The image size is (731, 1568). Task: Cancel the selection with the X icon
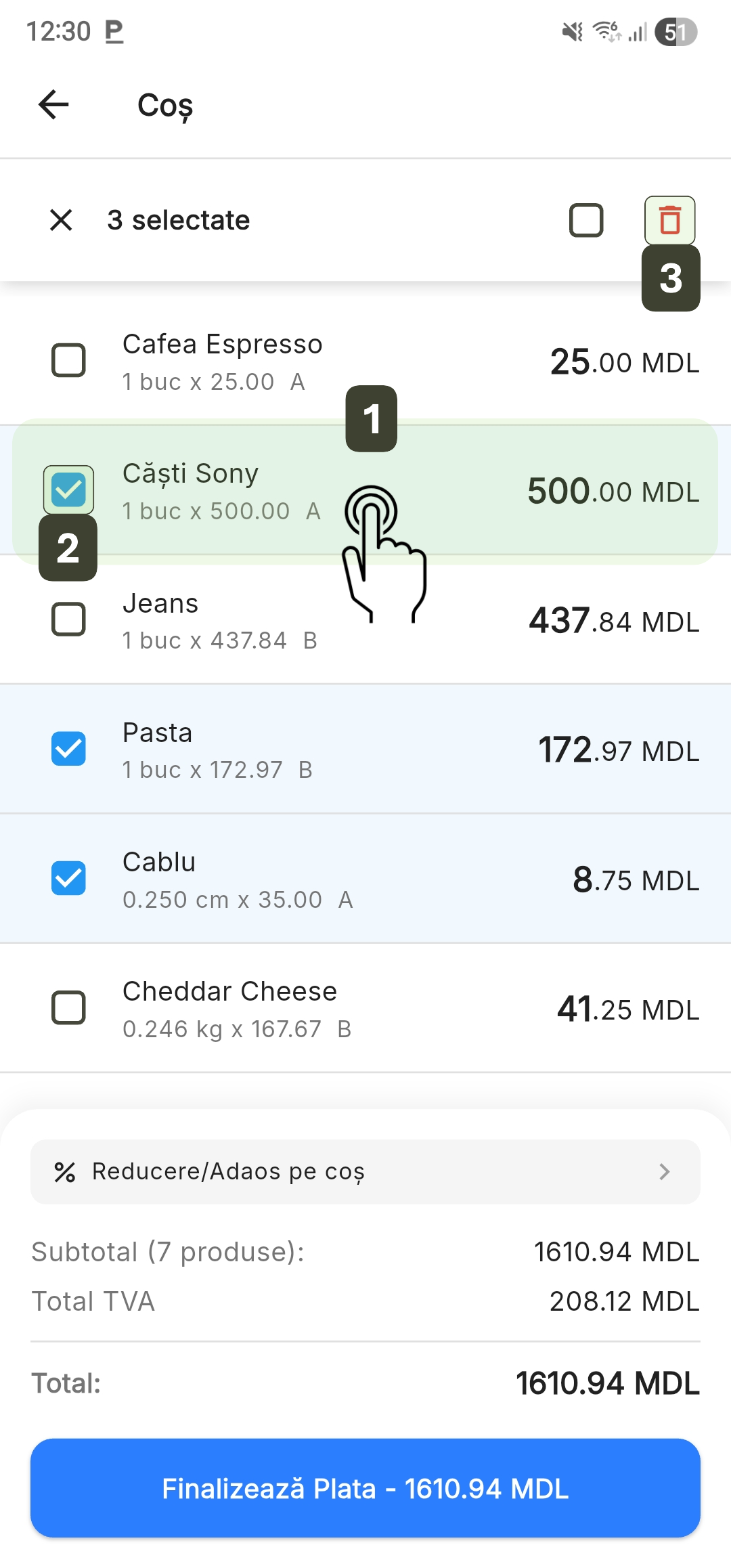61,220
